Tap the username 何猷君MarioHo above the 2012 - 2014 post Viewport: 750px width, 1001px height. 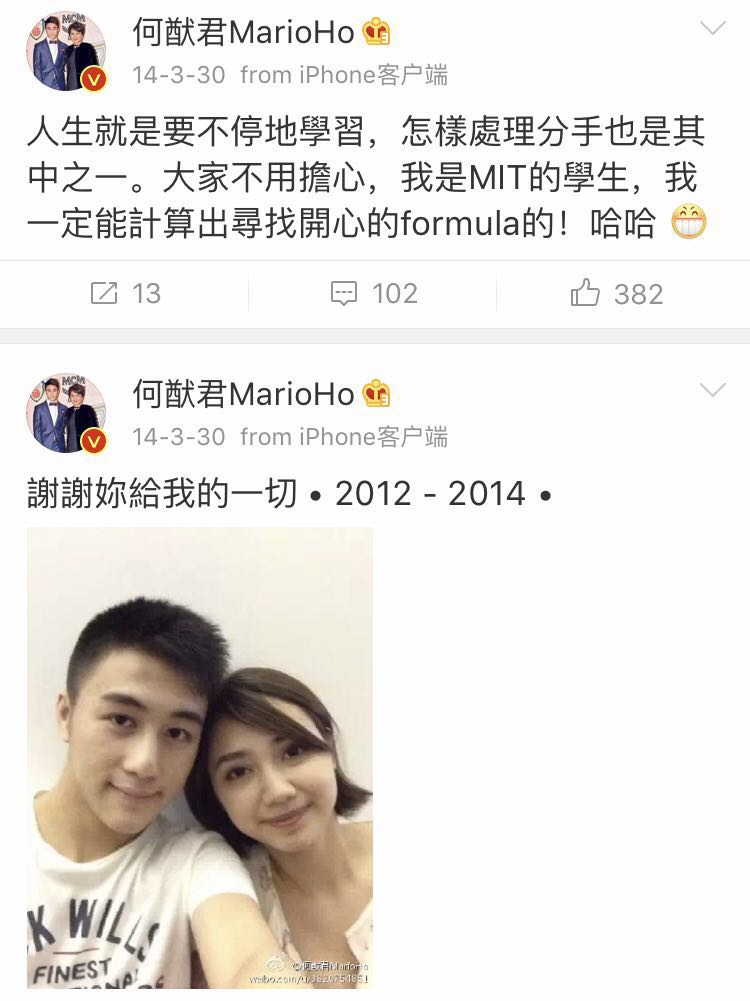click(x=243, y=394)
